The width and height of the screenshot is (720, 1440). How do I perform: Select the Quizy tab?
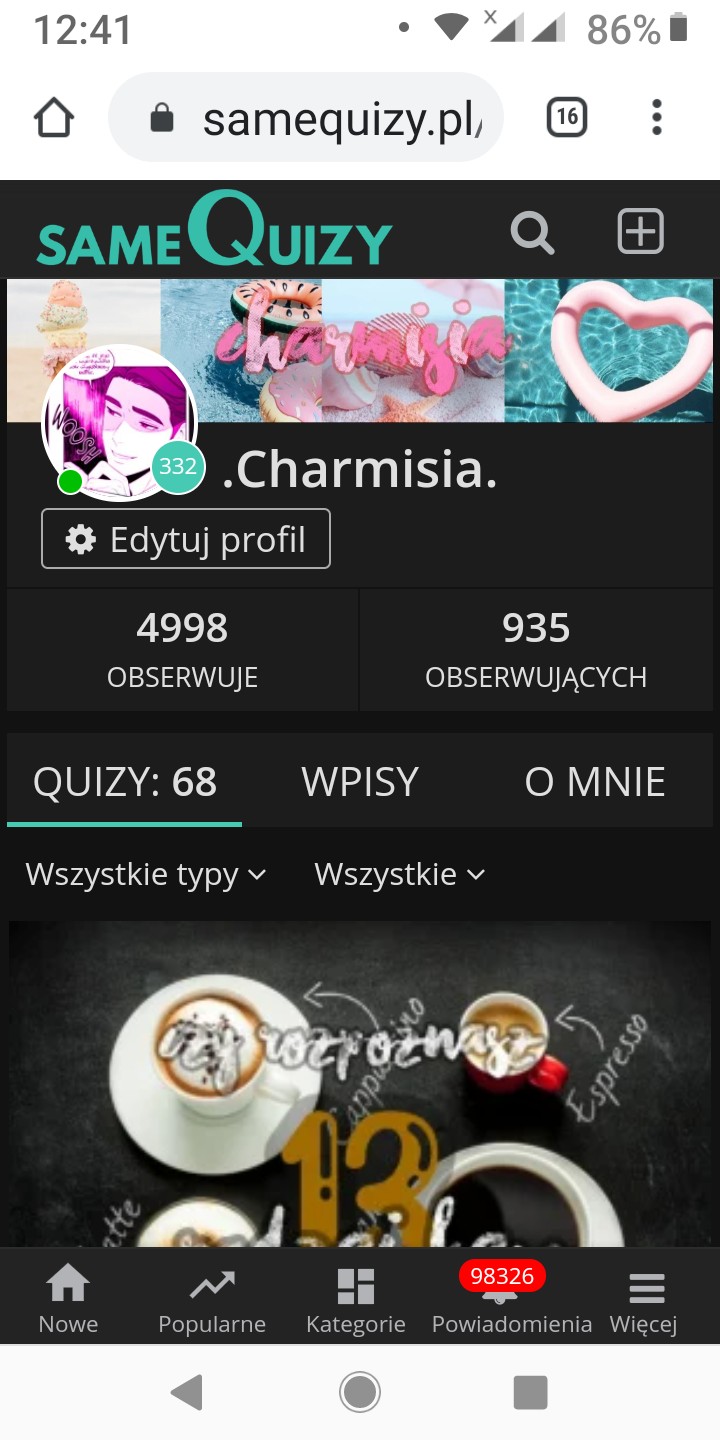pos(125,782)
